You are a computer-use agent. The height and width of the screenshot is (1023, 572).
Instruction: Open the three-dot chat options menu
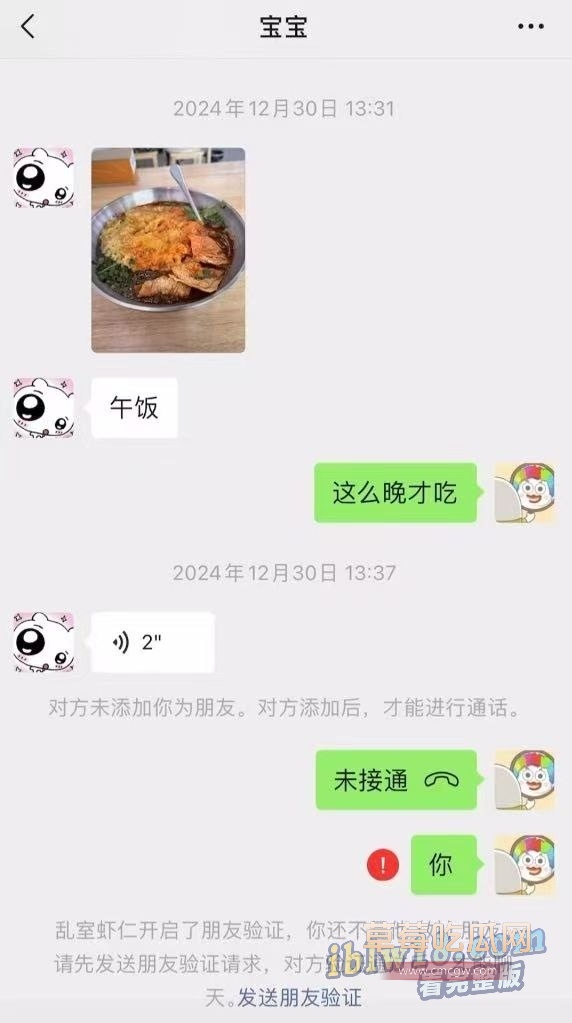pos(530,27)
